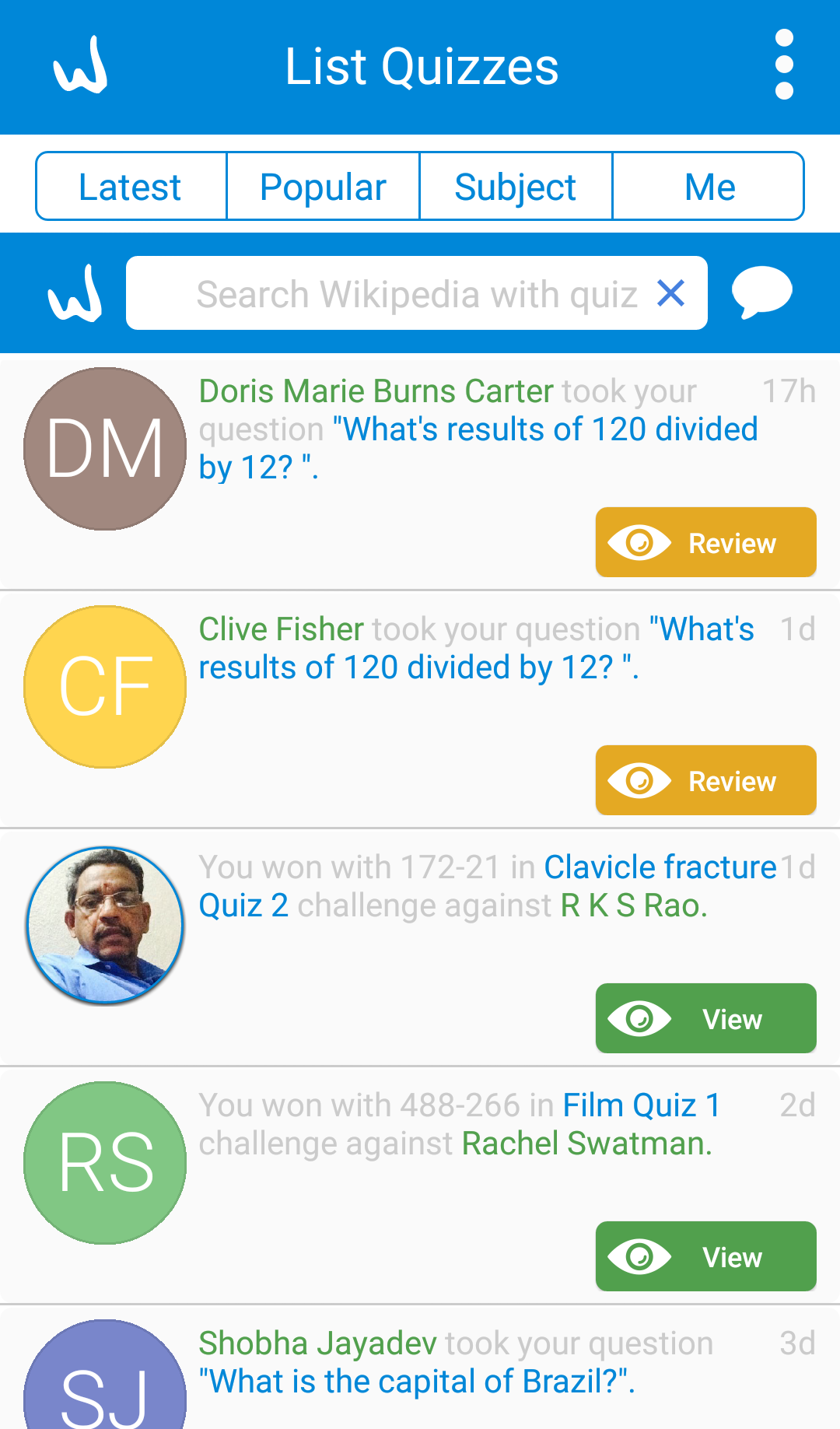
Task: Clear the search field with the X
Action: 670,294
